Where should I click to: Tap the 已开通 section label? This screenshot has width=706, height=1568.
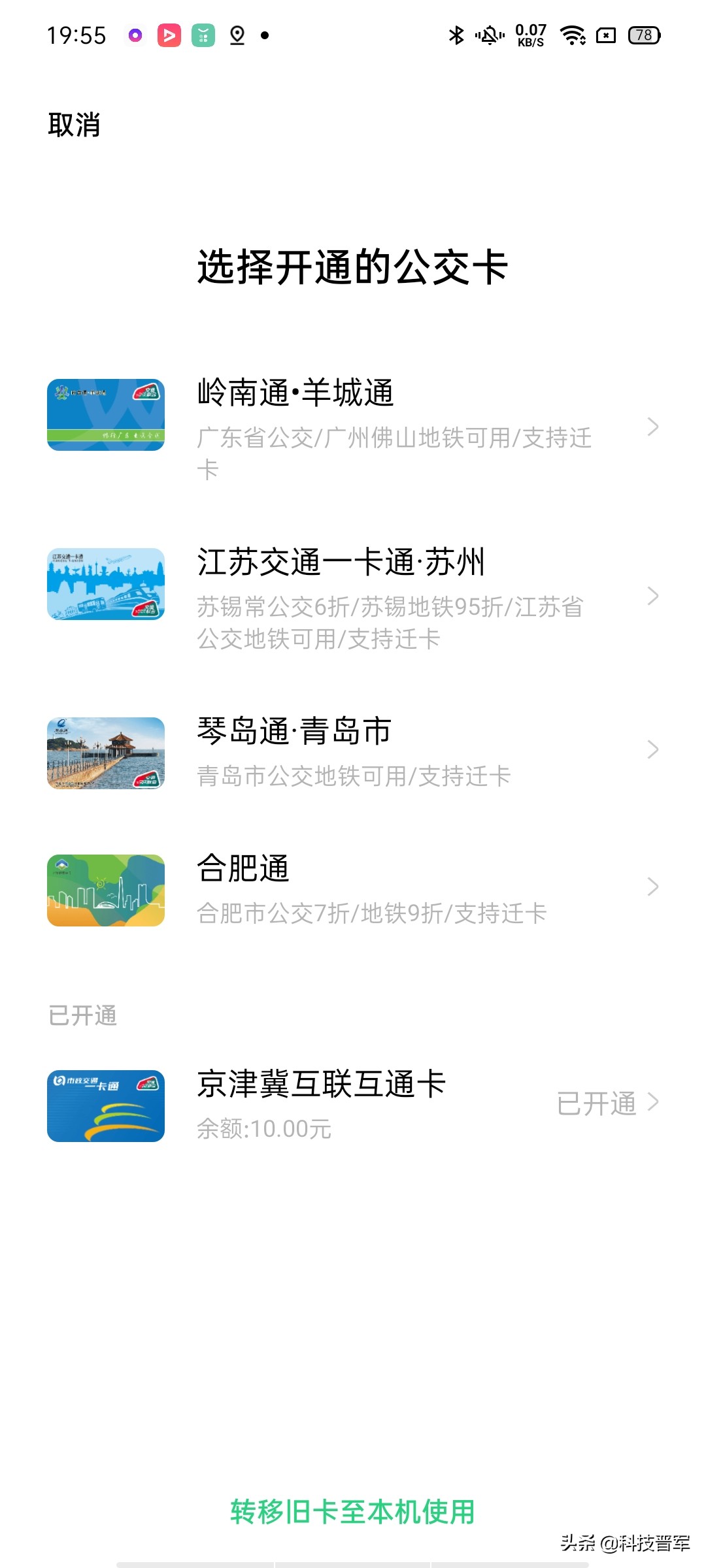[82, 1015]
